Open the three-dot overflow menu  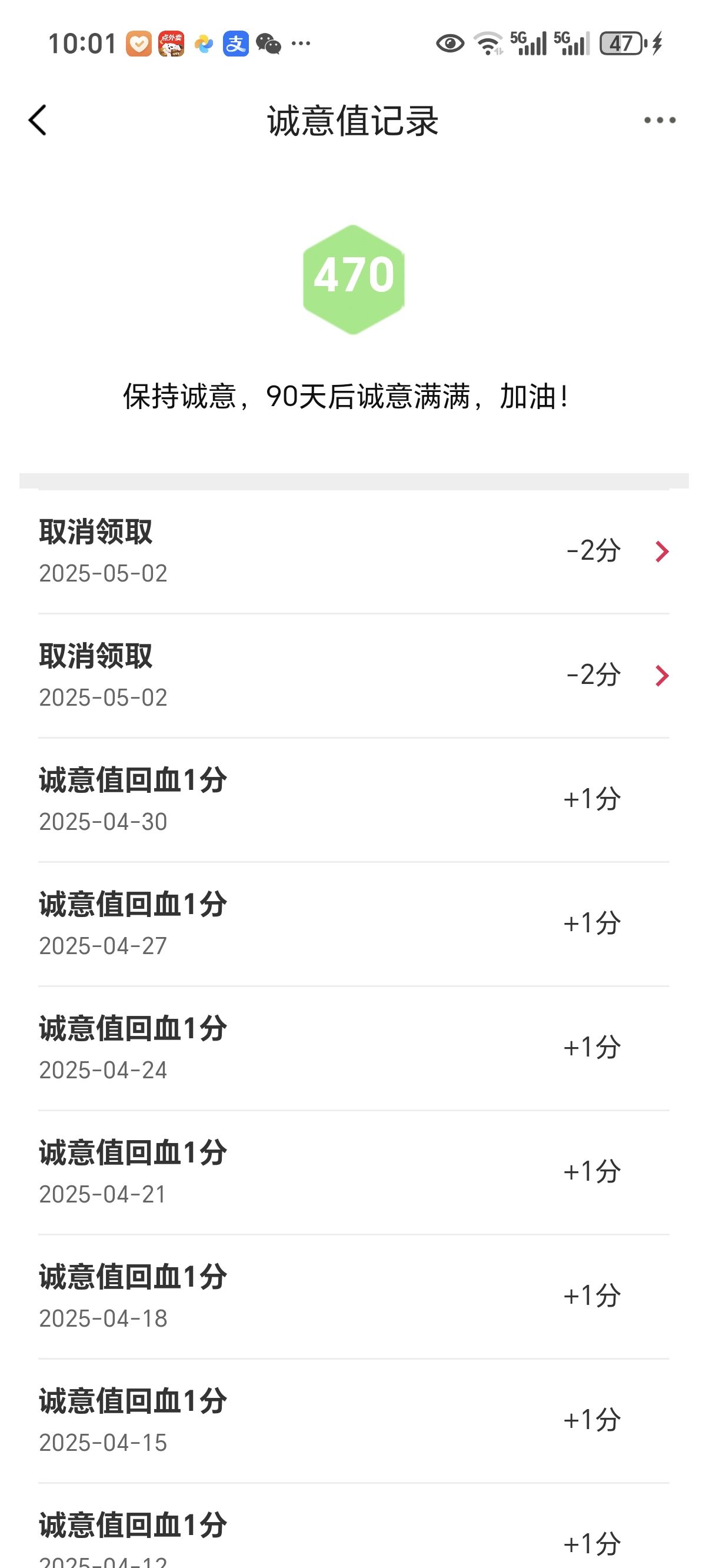660,120
